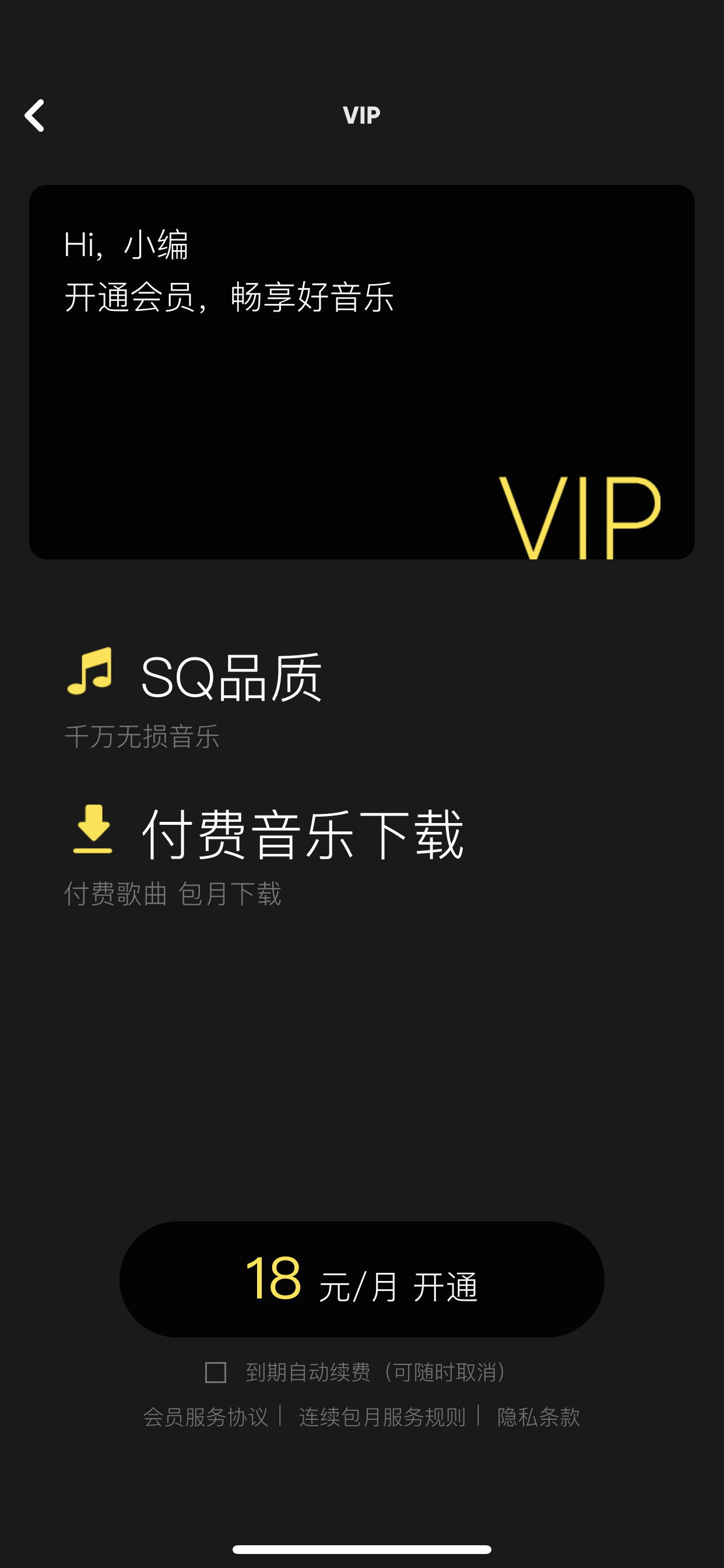Image resolution: width=724 pixels, height=1568 pixels.
Task: Open the 会员服务协议 link
Action: (x=206, y=1417)
